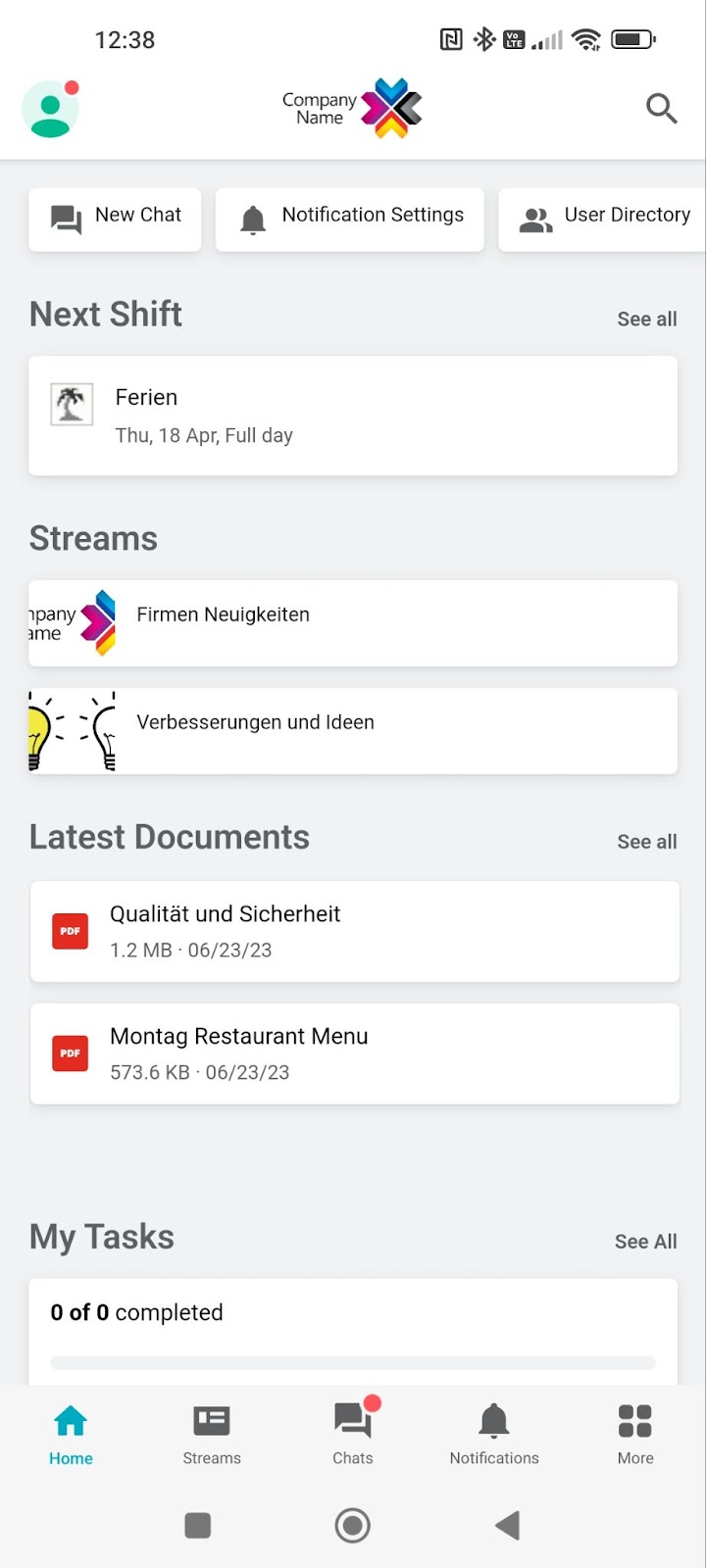
Task: Switch to the Streams tab
Action: 212,1434
